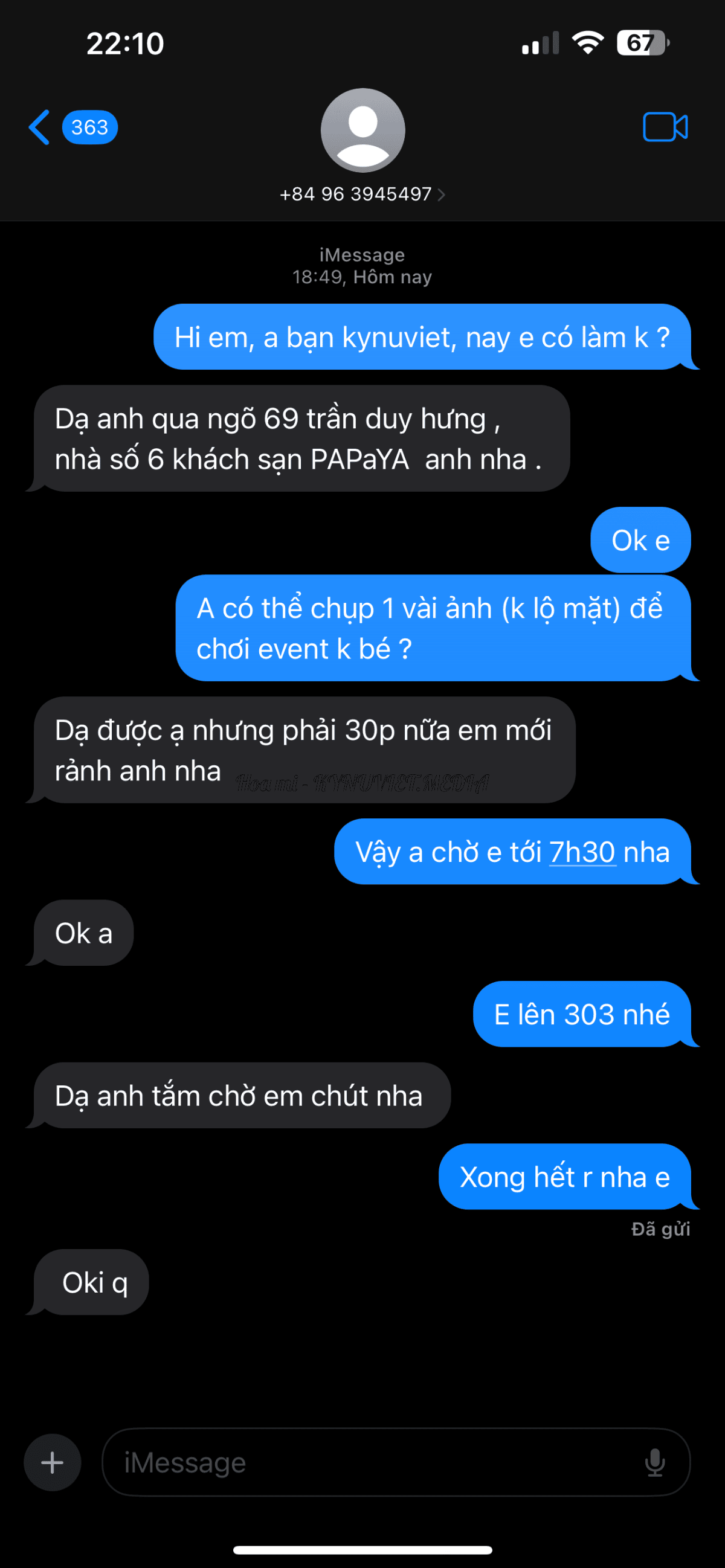
Task: Go back to the messages list
Action: [x=40, y=127]
